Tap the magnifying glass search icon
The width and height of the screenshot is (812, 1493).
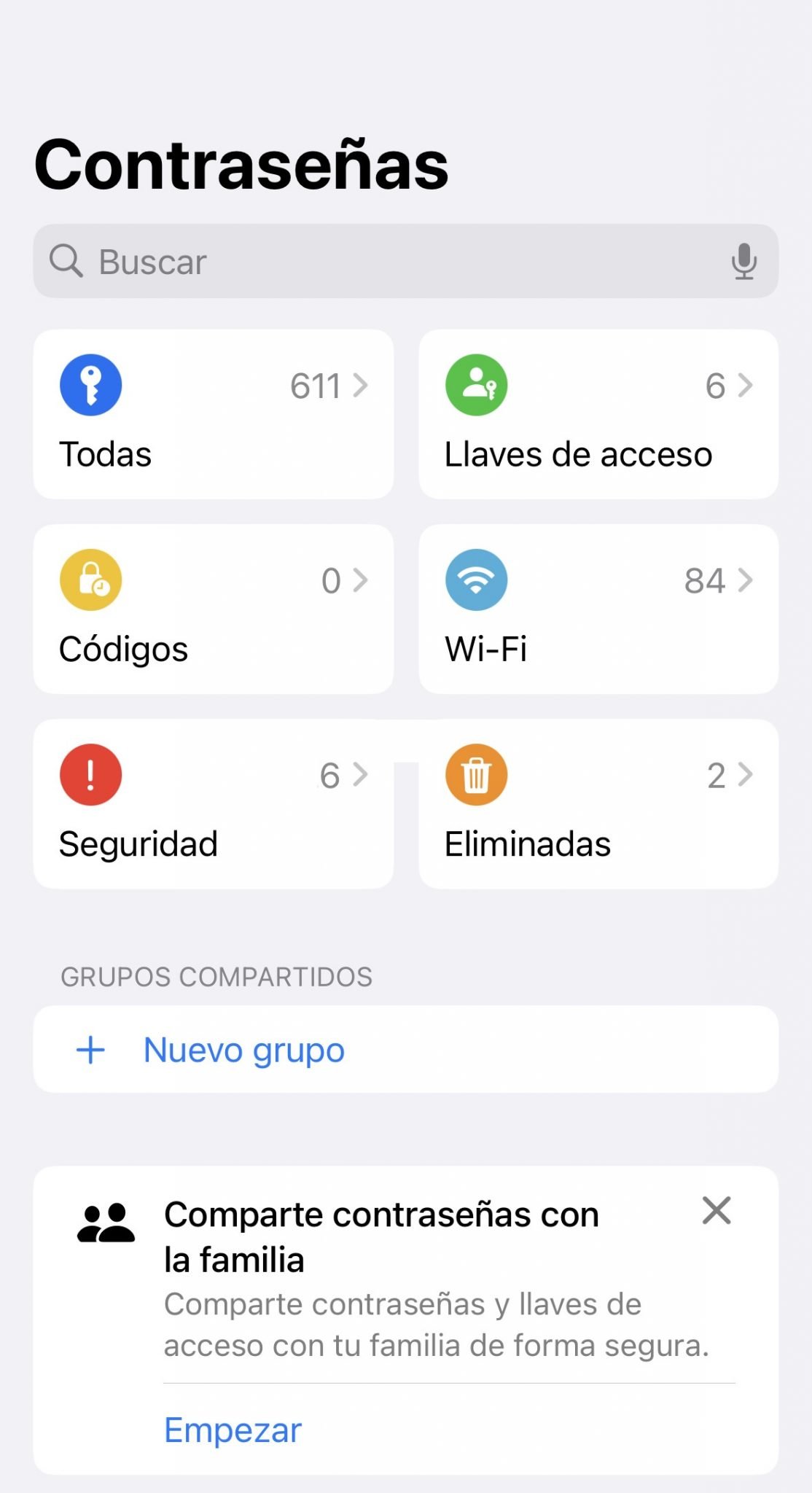click(66, 262)
